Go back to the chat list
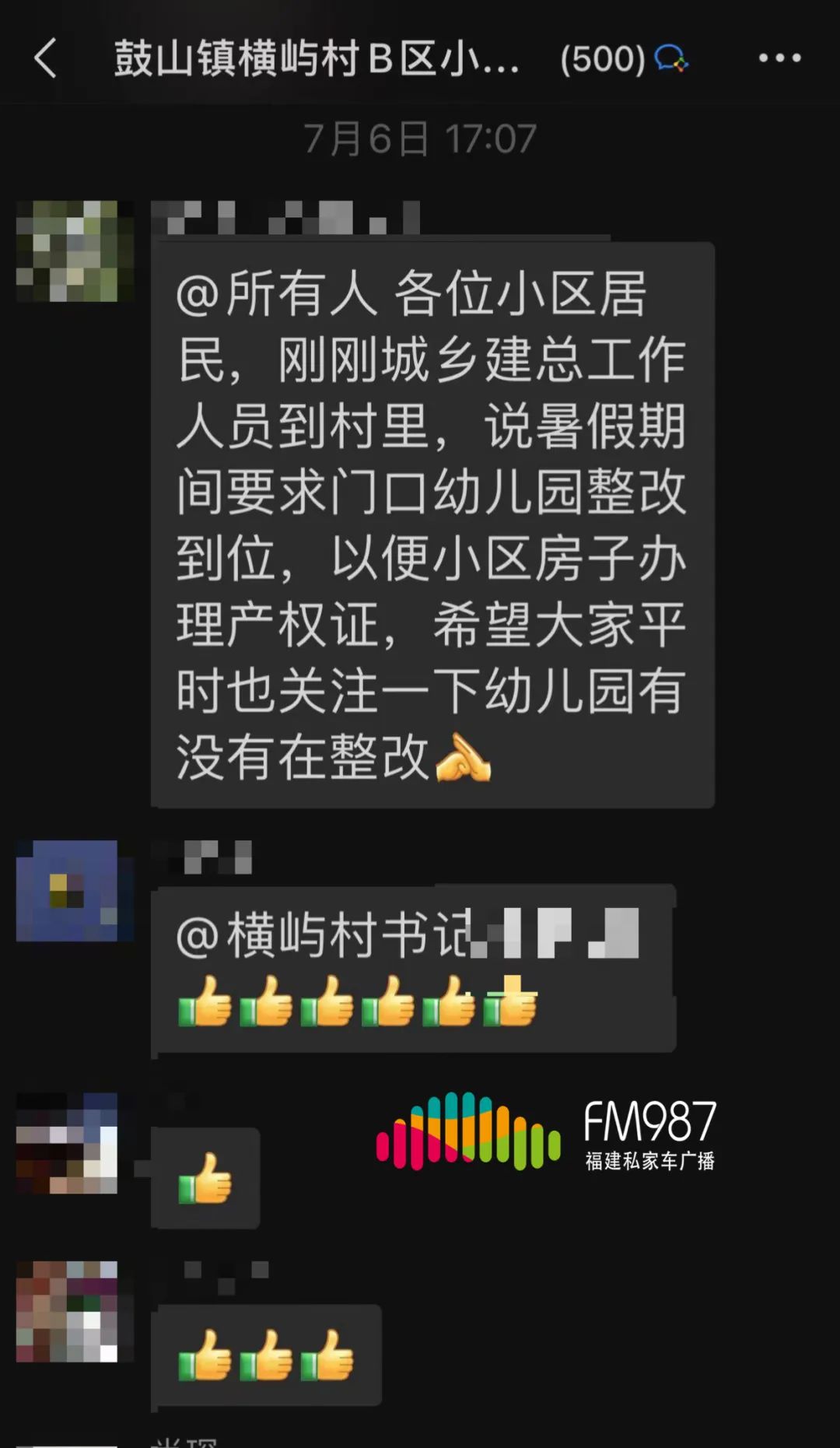Image resolution: width=840 pixels, height=1448 pixels. pos(45,58)
